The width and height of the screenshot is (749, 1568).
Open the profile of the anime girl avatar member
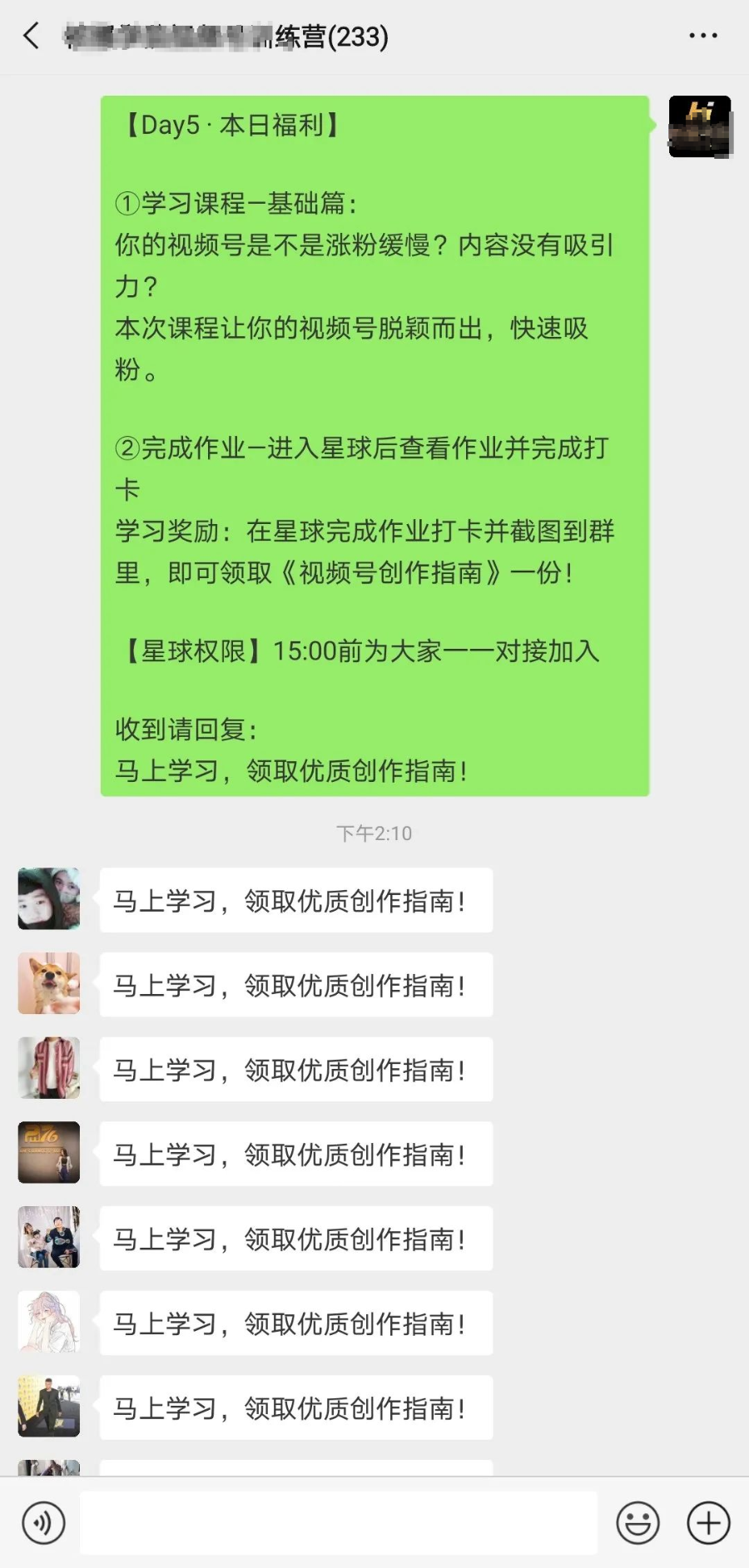coord(49,1322)
